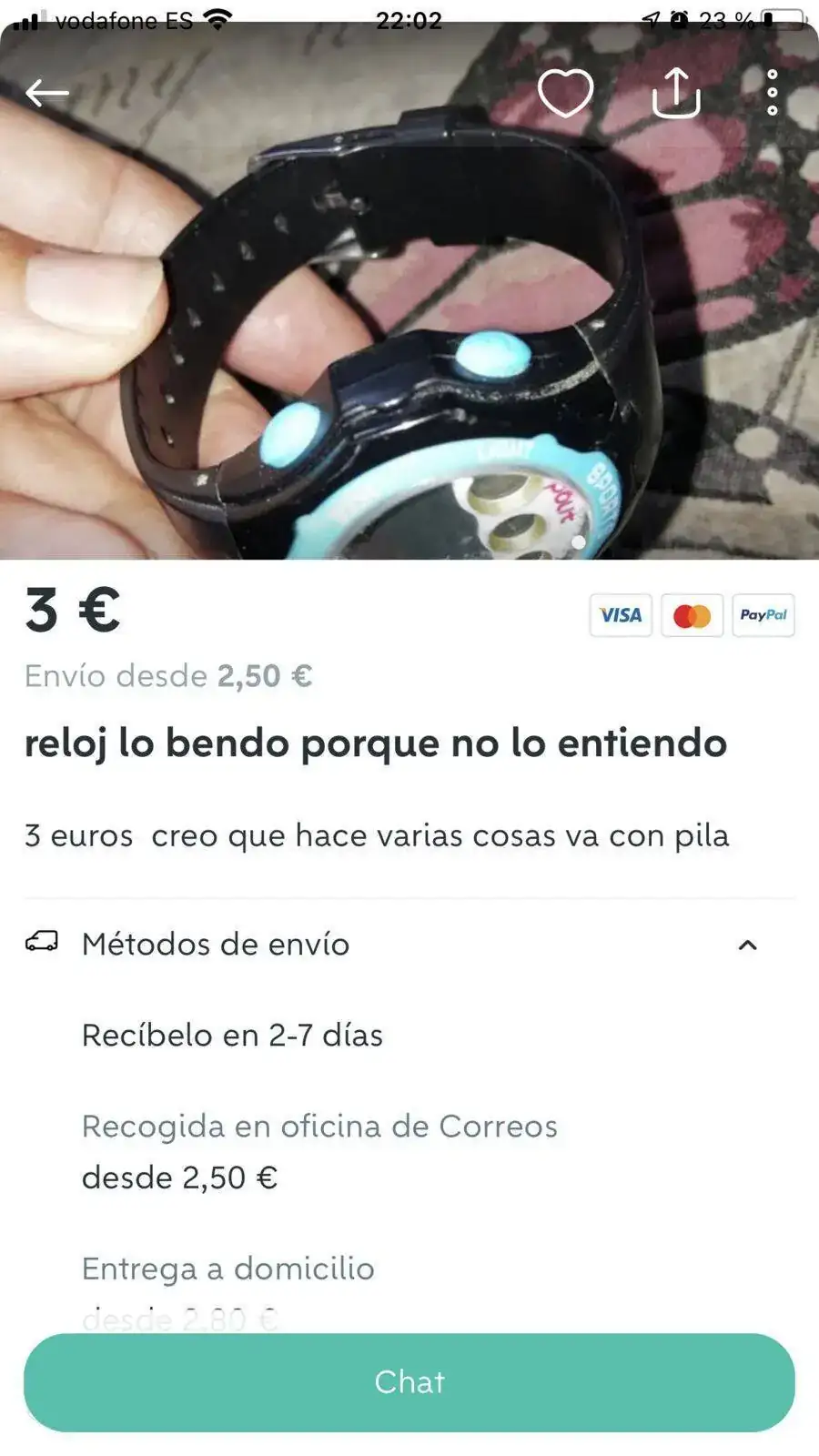Image resolution: width=819 pixels, height=1456 pixels.
Task: Open the three-dot overflow menu
Action: click(772, 93)
